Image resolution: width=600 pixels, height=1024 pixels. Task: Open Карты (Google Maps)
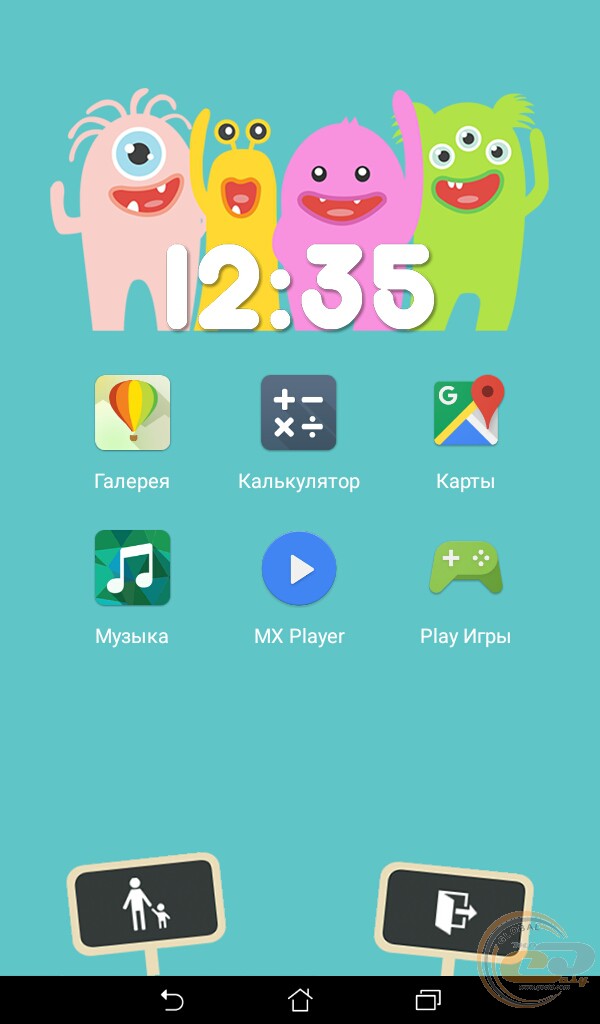[466, 412]
